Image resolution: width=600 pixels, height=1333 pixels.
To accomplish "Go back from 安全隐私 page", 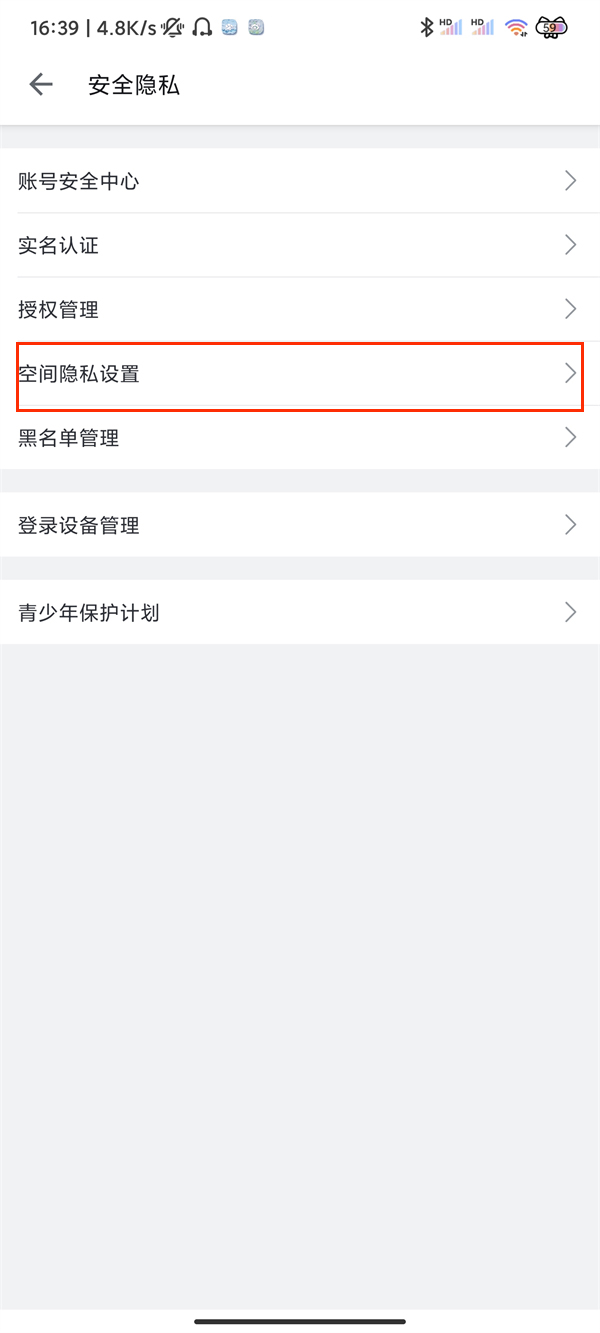I will pyautogui.click(x=41, y=85).
